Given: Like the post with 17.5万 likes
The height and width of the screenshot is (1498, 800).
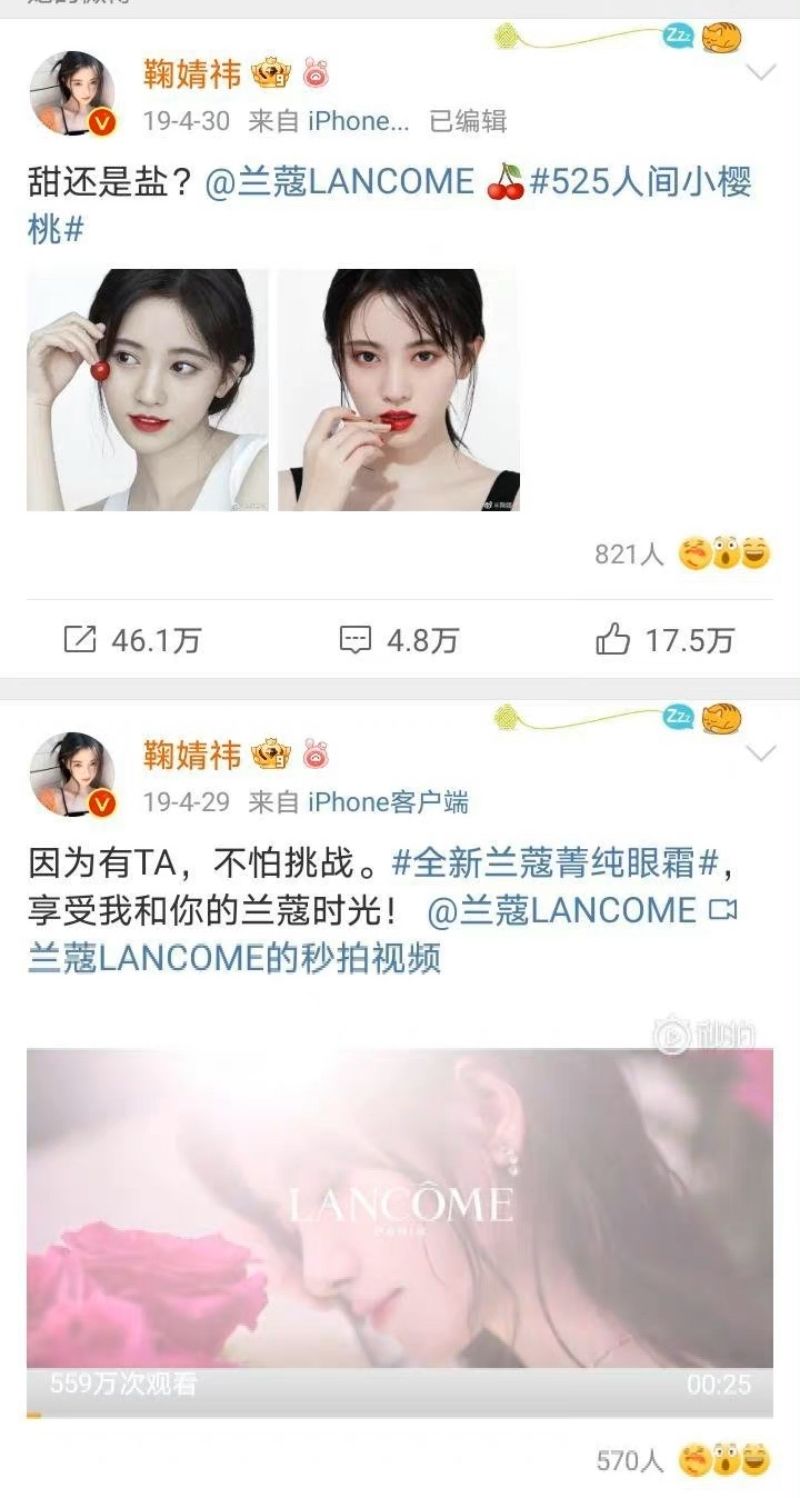Looking at the screenshot, I should pos(663,640).
